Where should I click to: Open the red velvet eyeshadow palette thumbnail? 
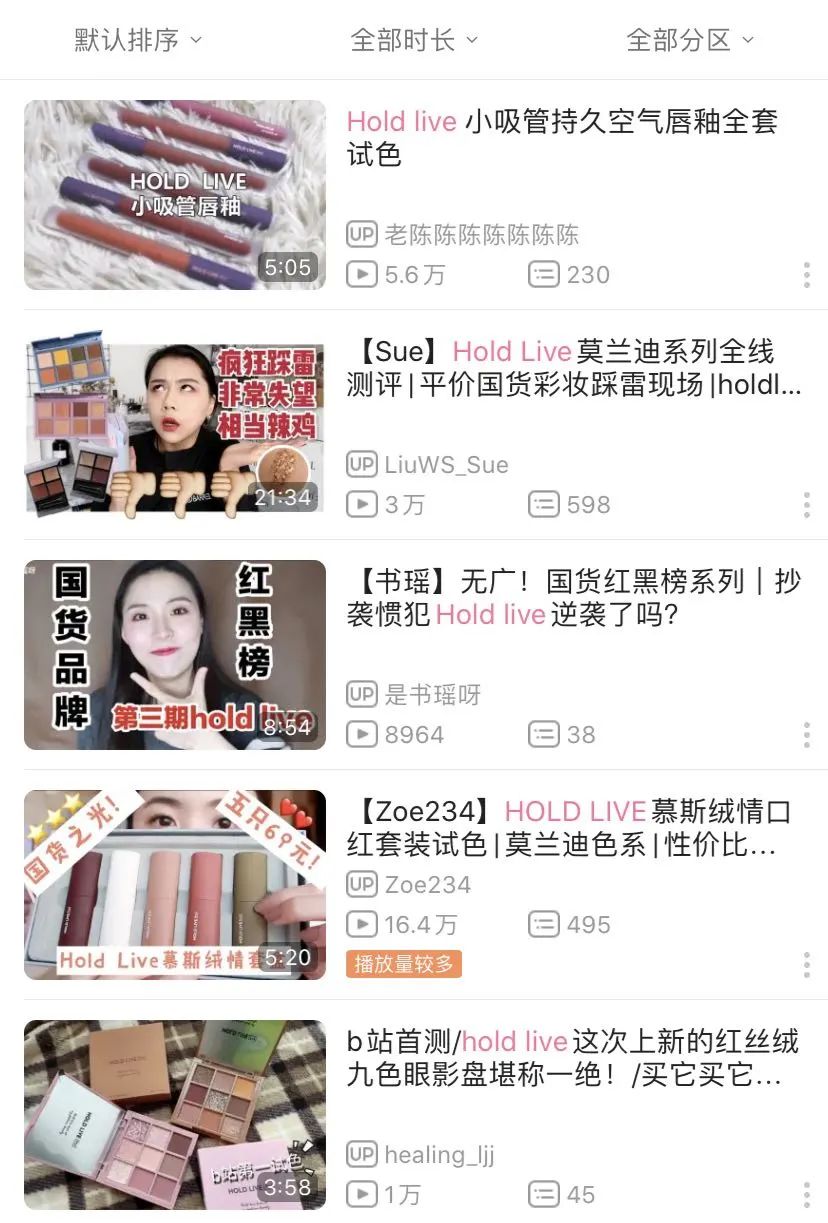point(174,1115)
